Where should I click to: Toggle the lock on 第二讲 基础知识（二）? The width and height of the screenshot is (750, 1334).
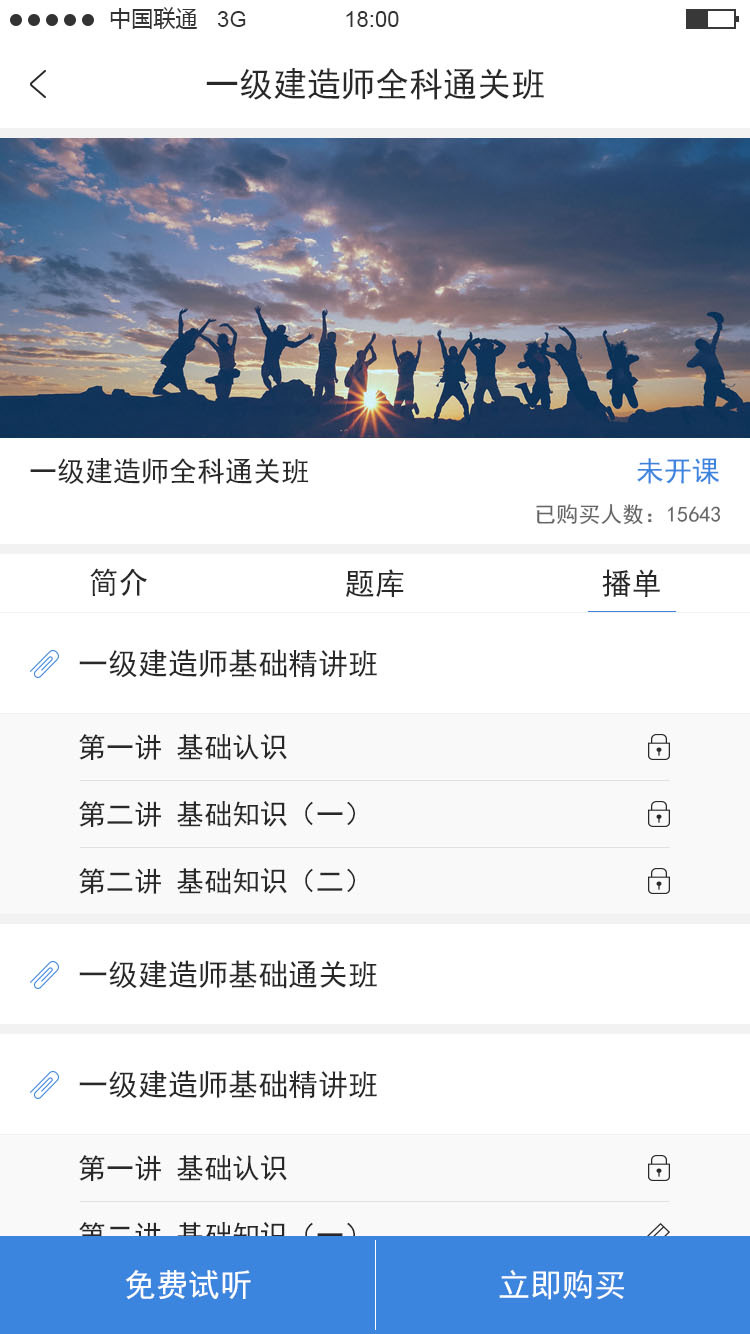[658, 881]
